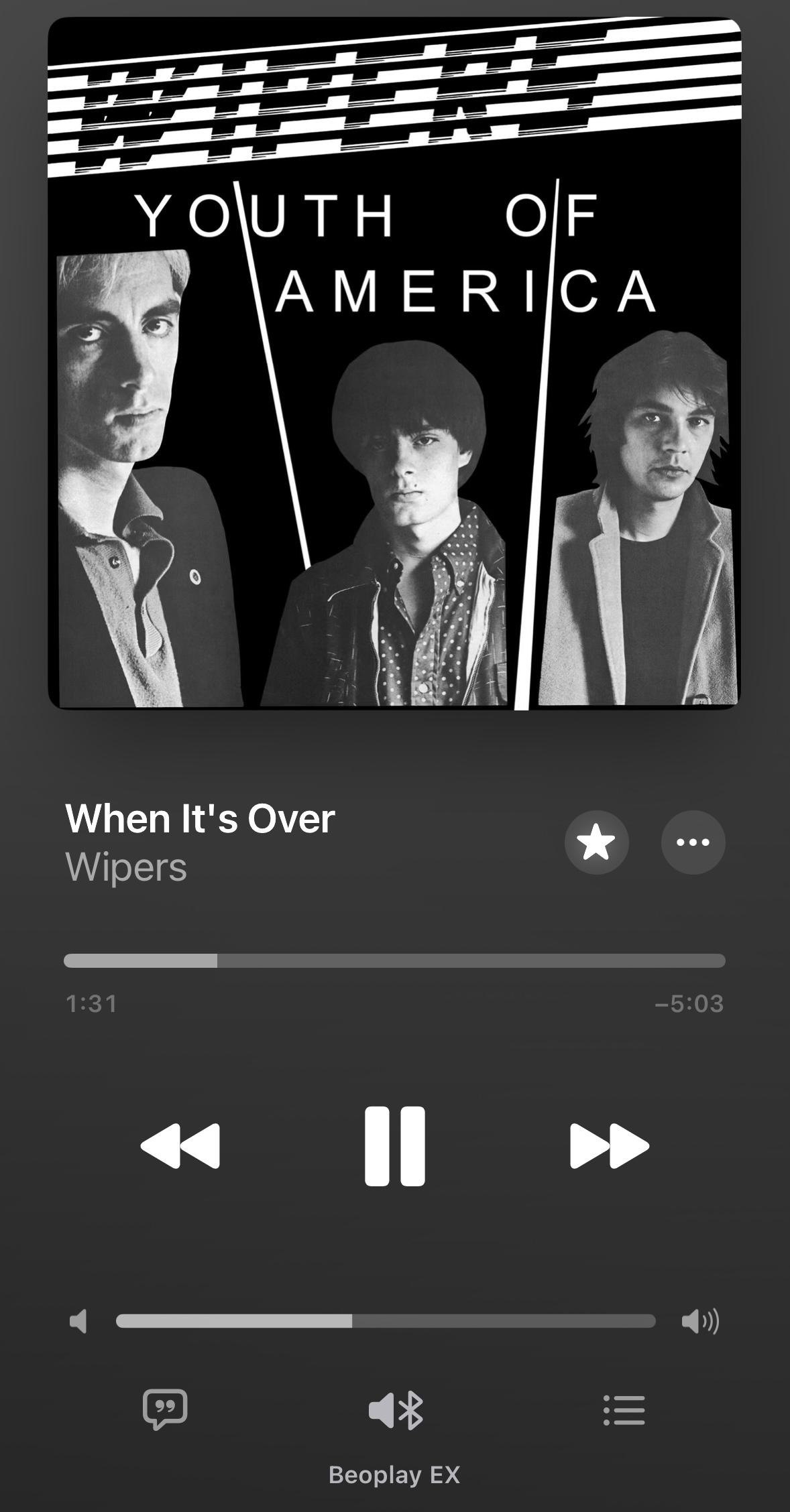Screen dimensions: 790x1512
Task: Open the more options menu
Action: pyautogui.click(x=693, y=842)
